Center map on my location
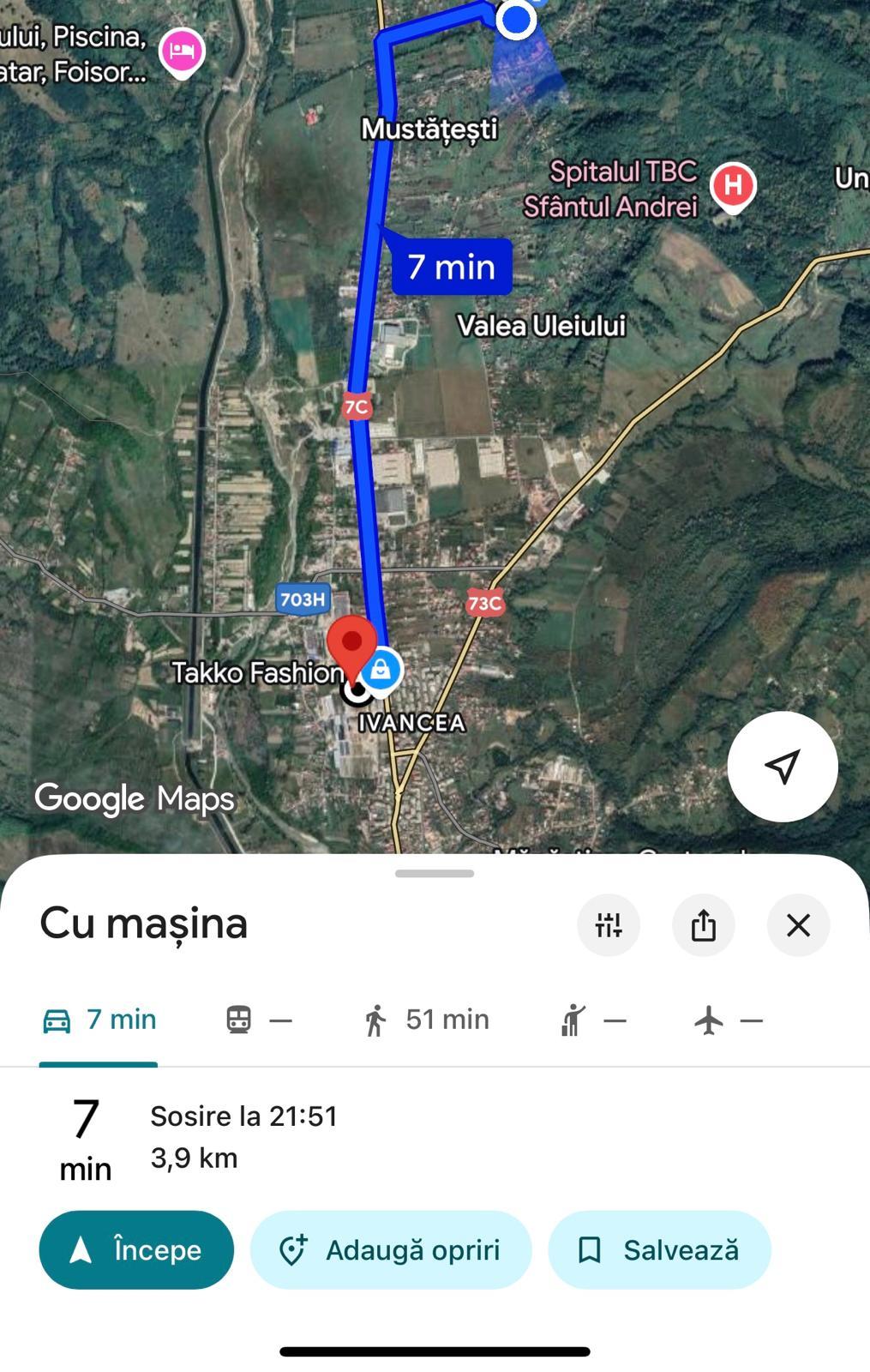This screenshot has width=870, height=1372. pos(782,766)
